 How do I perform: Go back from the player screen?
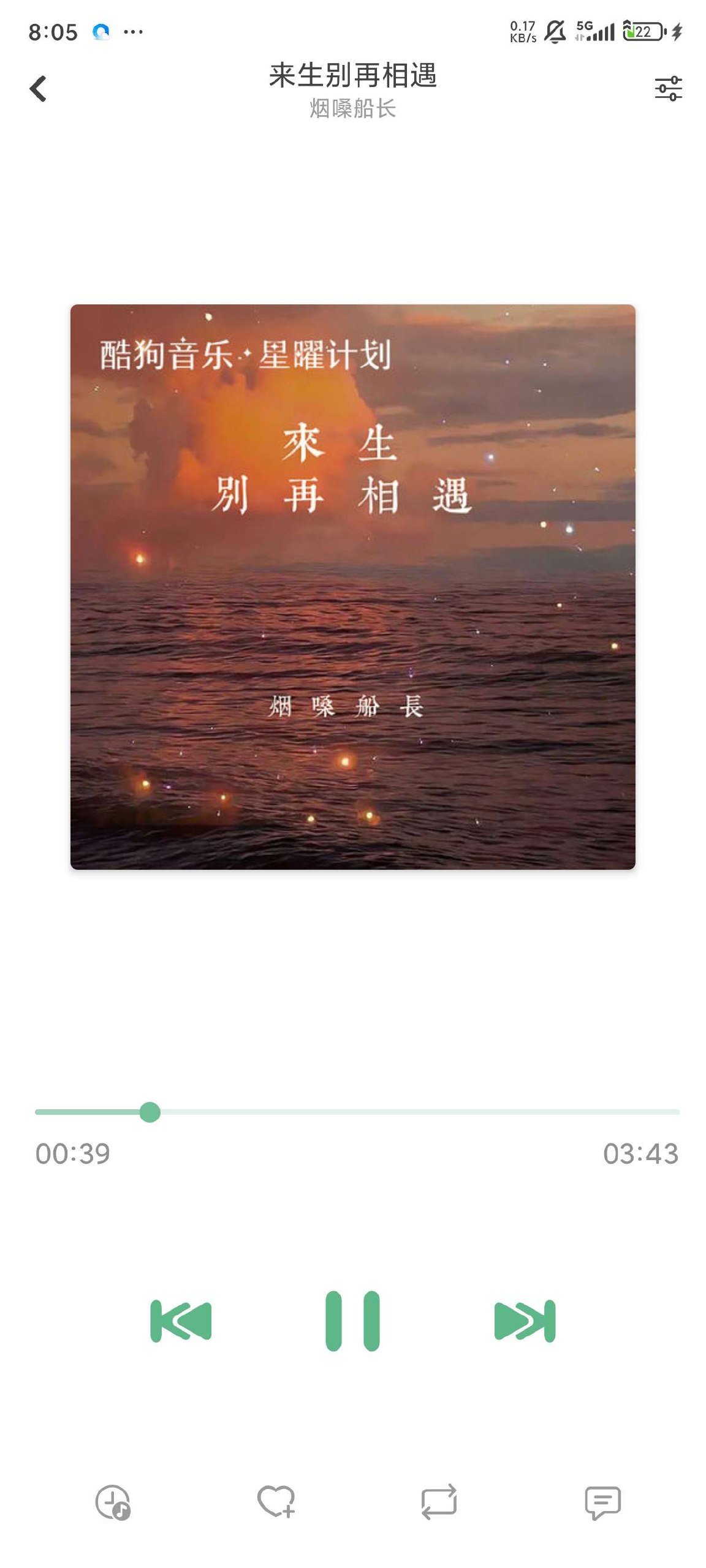pyautogui.click(x=38, y=88)
